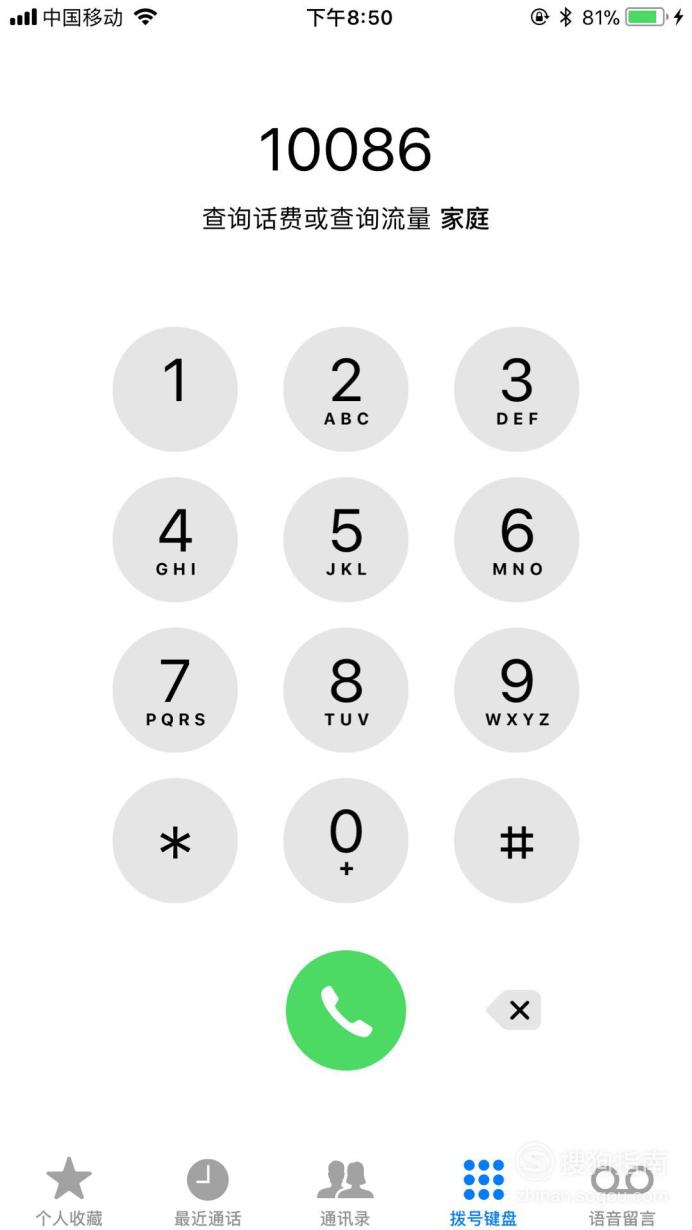
Task: Dial digit 1 on keypad
Action: 175,389
